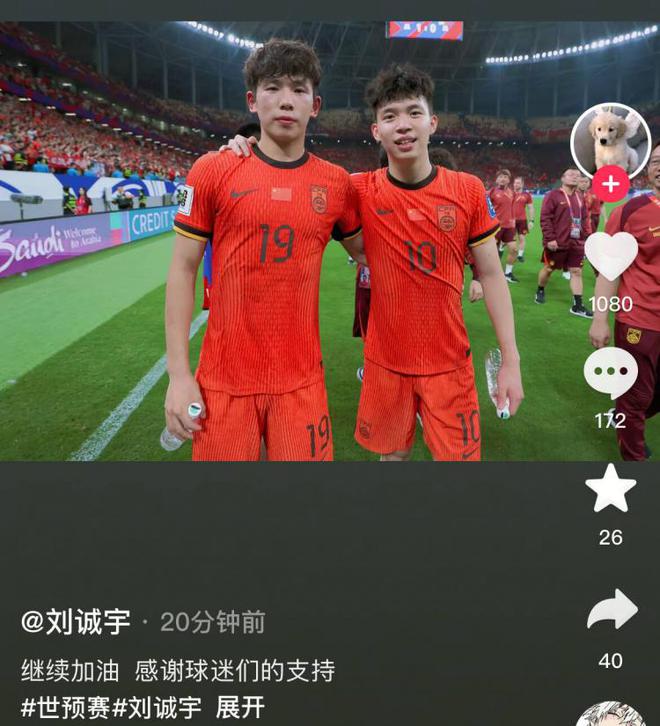Open the comments speech bubble
Image resolution: width=660 pixels, height=726 pixels.
tap(610, 374)
